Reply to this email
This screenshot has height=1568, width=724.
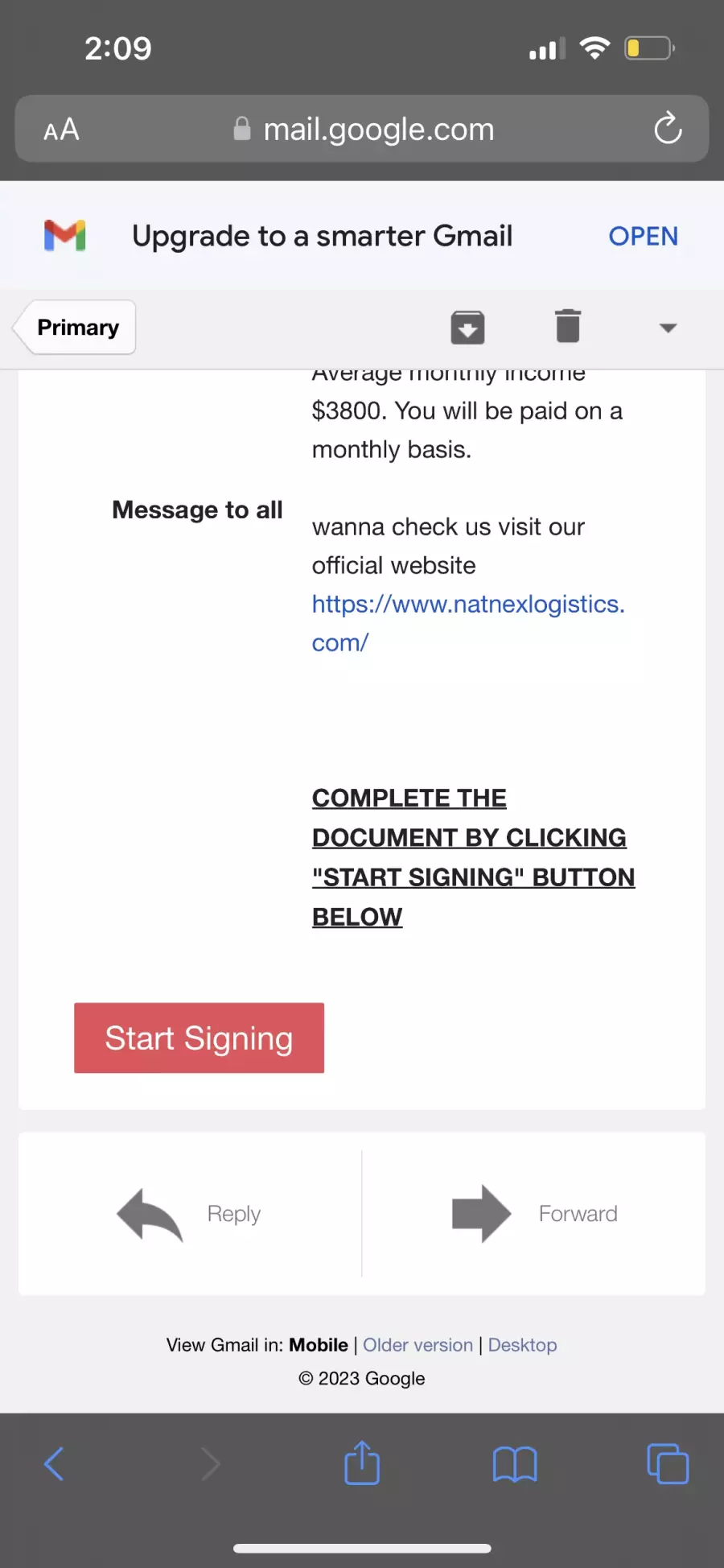(x=190, y=1214)
